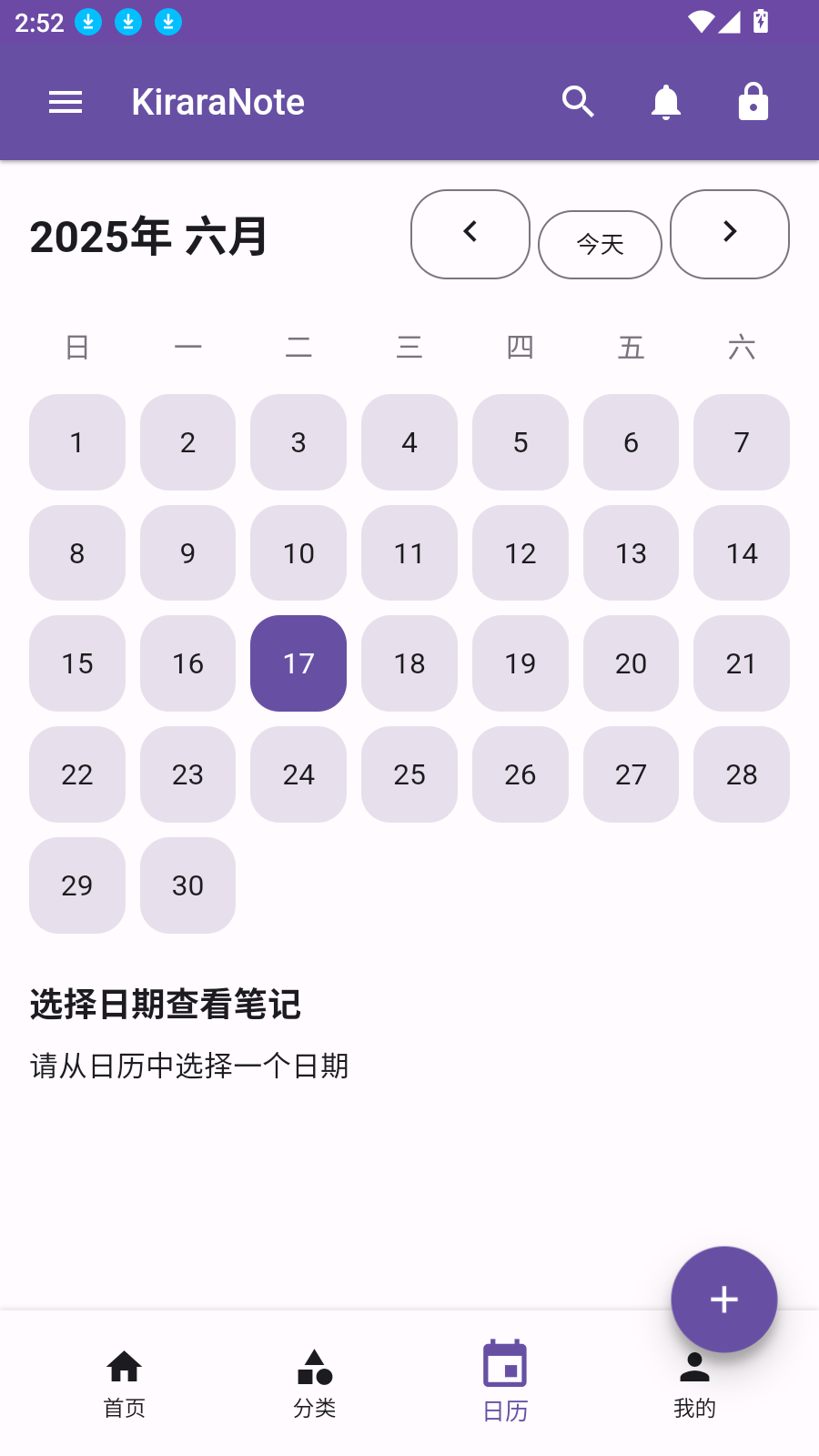Screen dimensions: 819x1456
Task: Tap the 2025年 六月 heading
Action: tap(148, 237)
